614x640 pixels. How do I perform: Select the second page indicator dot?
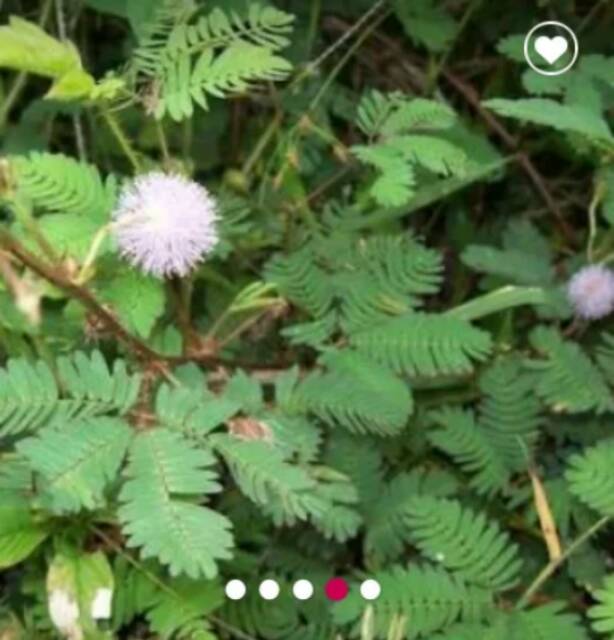point(269,589)
